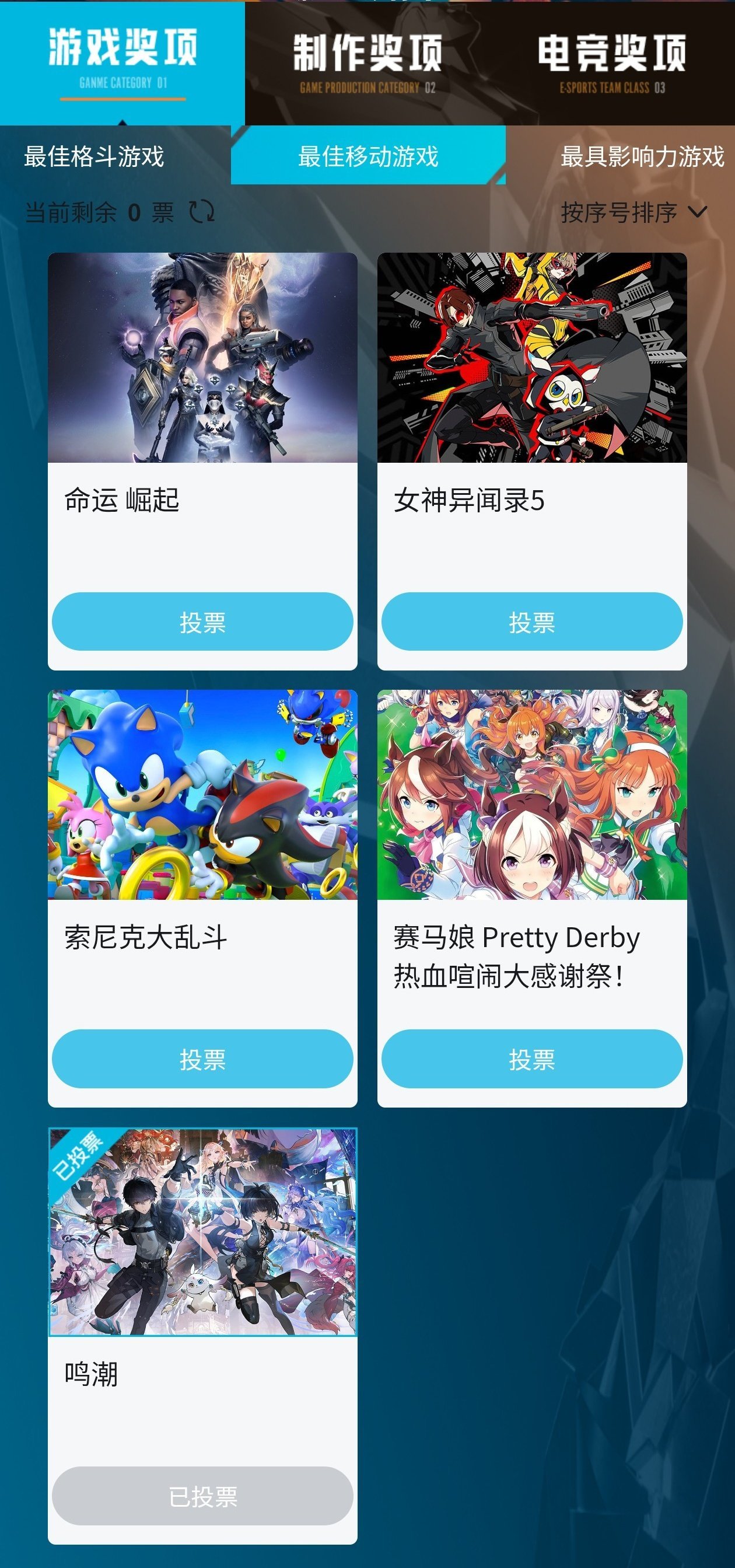The image size is (735, 1568).
Task: Refresh the remaining votes count
Action: [201, 212]
